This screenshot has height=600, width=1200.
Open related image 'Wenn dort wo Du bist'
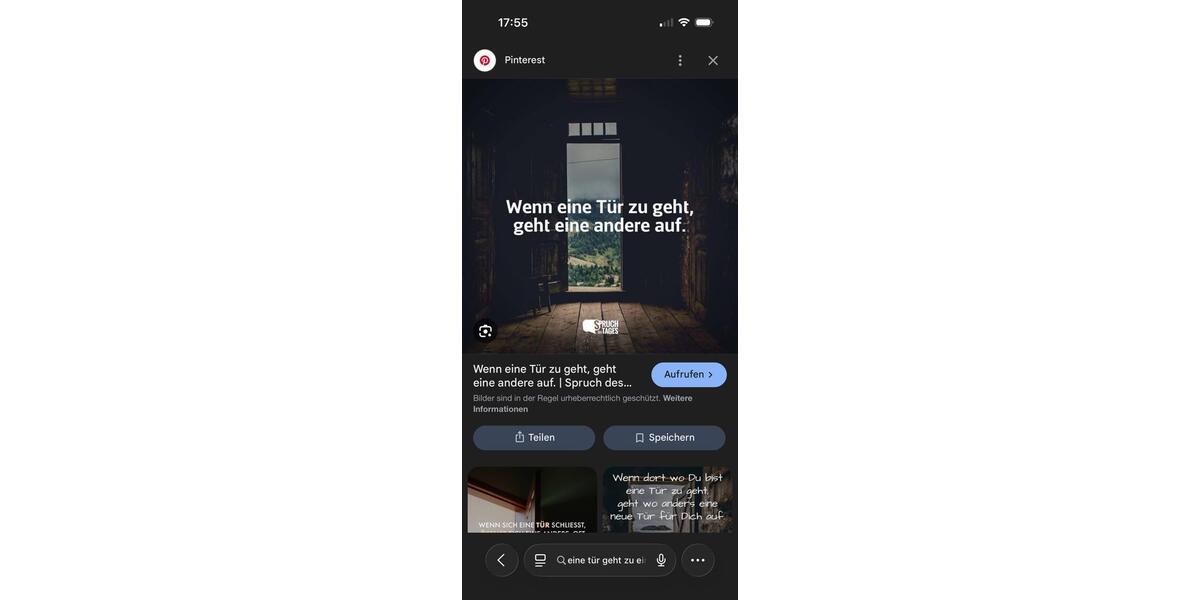click(667, 499)
